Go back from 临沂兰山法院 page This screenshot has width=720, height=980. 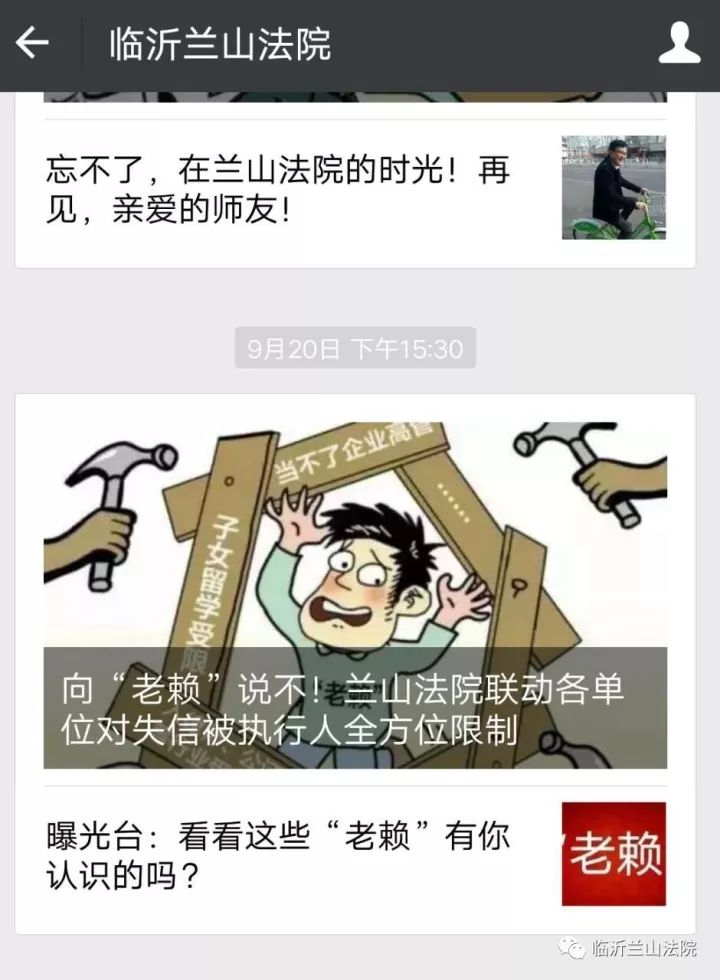33,43
